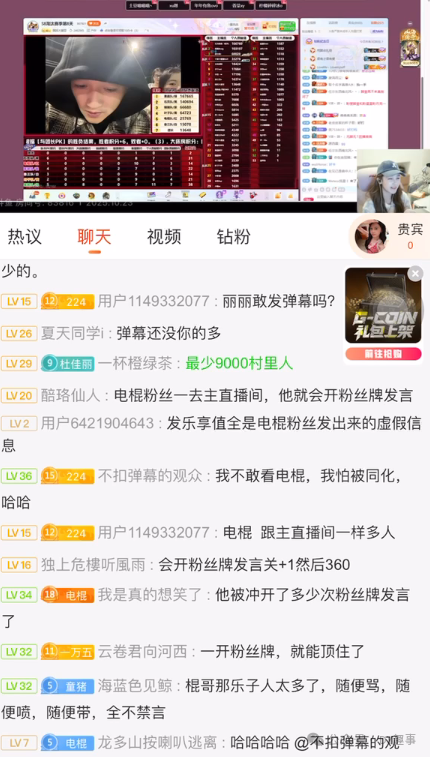430x757 pixels.
Task: Switch to the 钻粉 tab
Action: click(234, 237)
